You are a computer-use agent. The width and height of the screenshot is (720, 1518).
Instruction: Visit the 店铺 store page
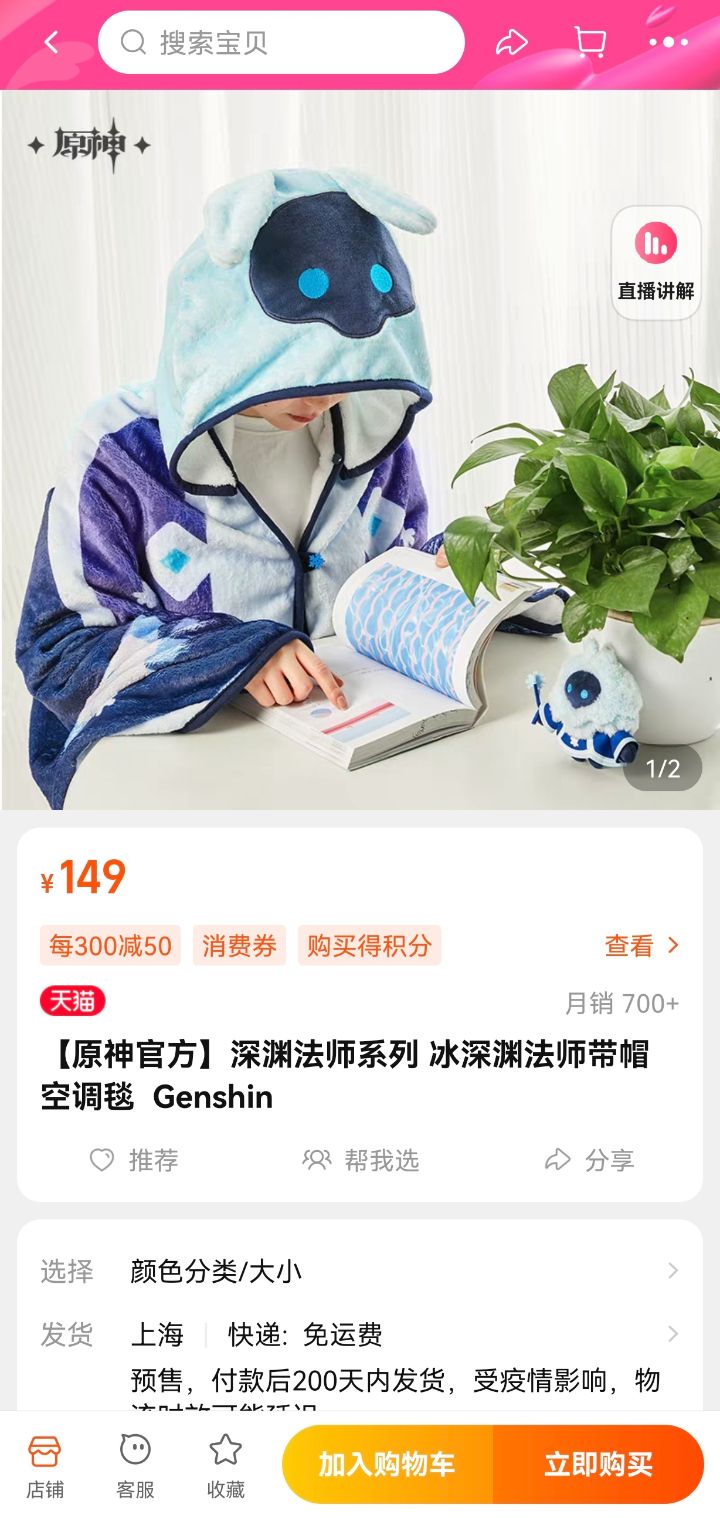[45, 1465]
